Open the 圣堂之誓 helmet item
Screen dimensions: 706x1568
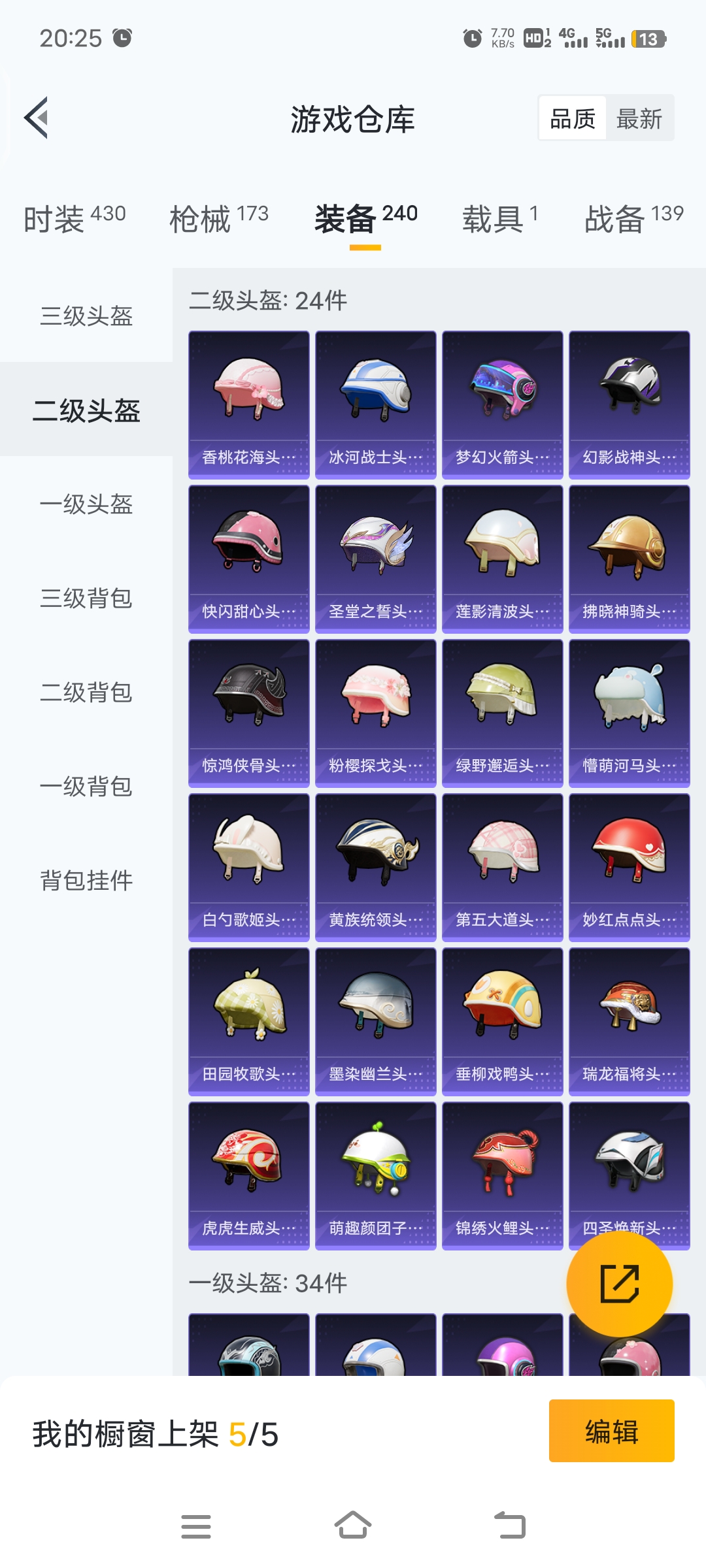(375, 559)
